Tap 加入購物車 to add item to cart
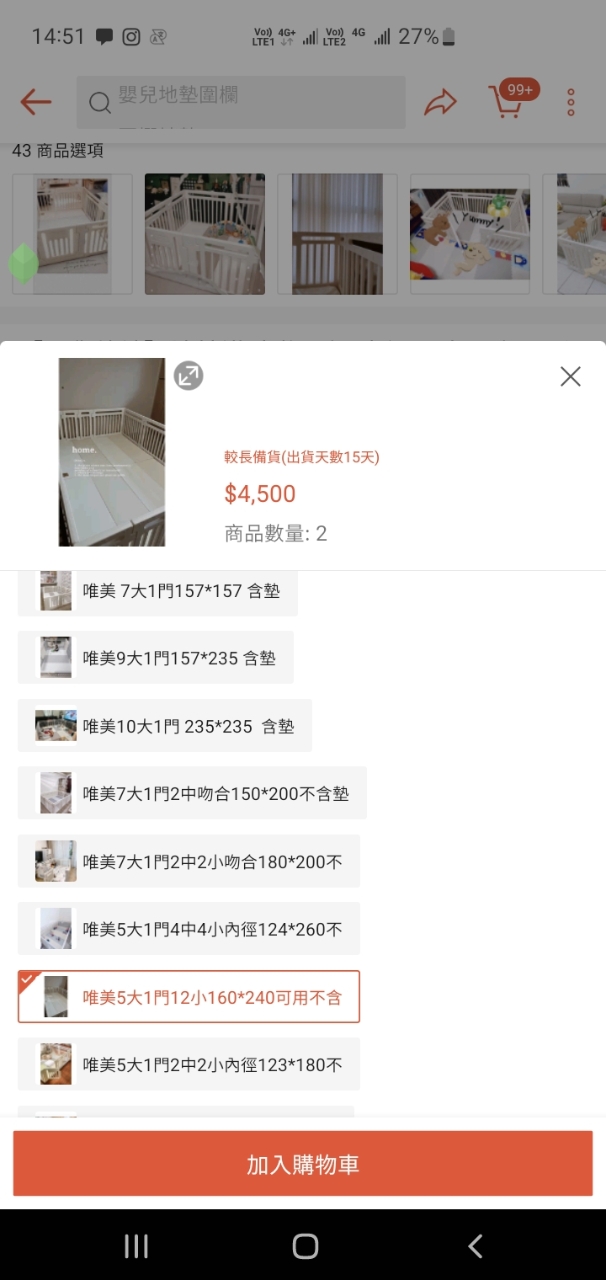The height and width of the screenshot is (1280, 606). (303, 1164)
